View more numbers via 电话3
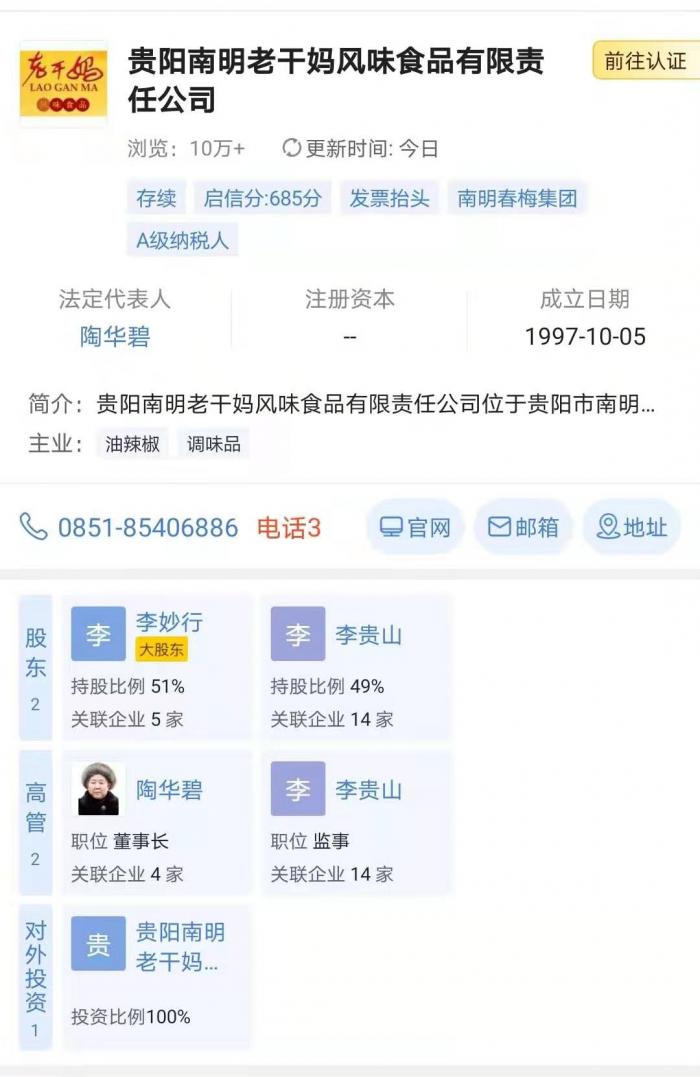 [289, 527]
